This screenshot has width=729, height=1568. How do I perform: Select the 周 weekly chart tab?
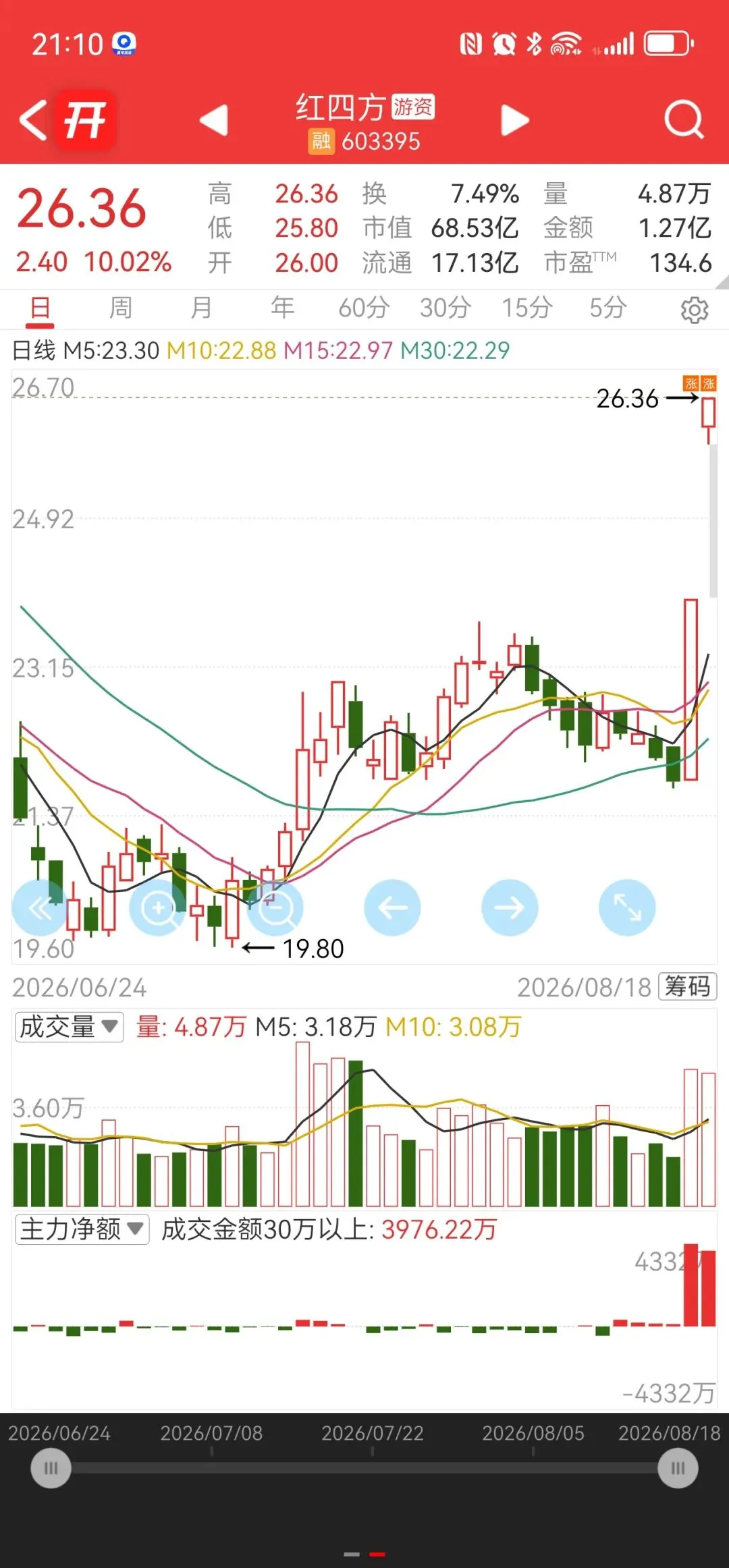tap(121, 308)
